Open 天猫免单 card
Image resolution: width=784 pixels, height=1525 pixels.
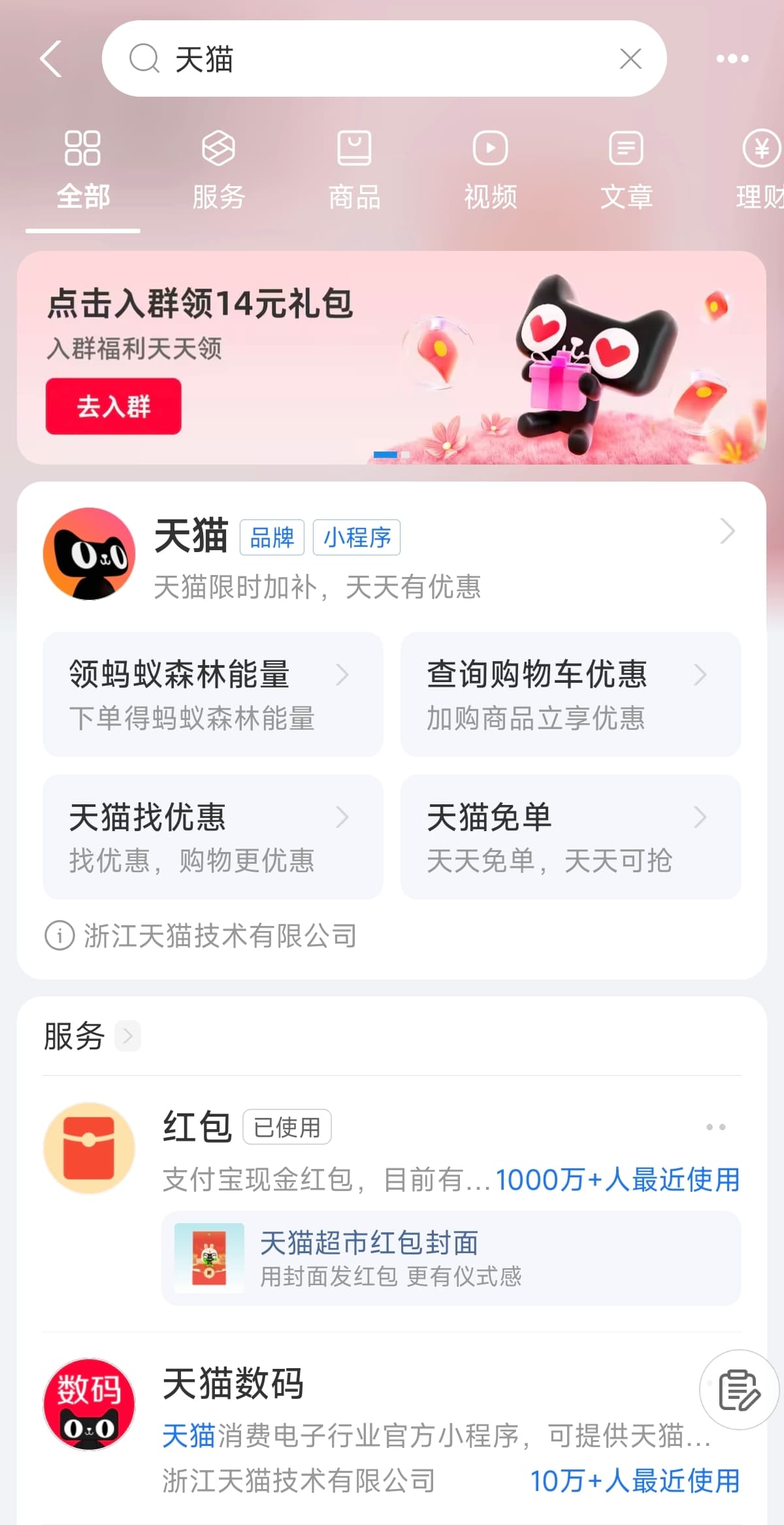[x=570, y=836]
